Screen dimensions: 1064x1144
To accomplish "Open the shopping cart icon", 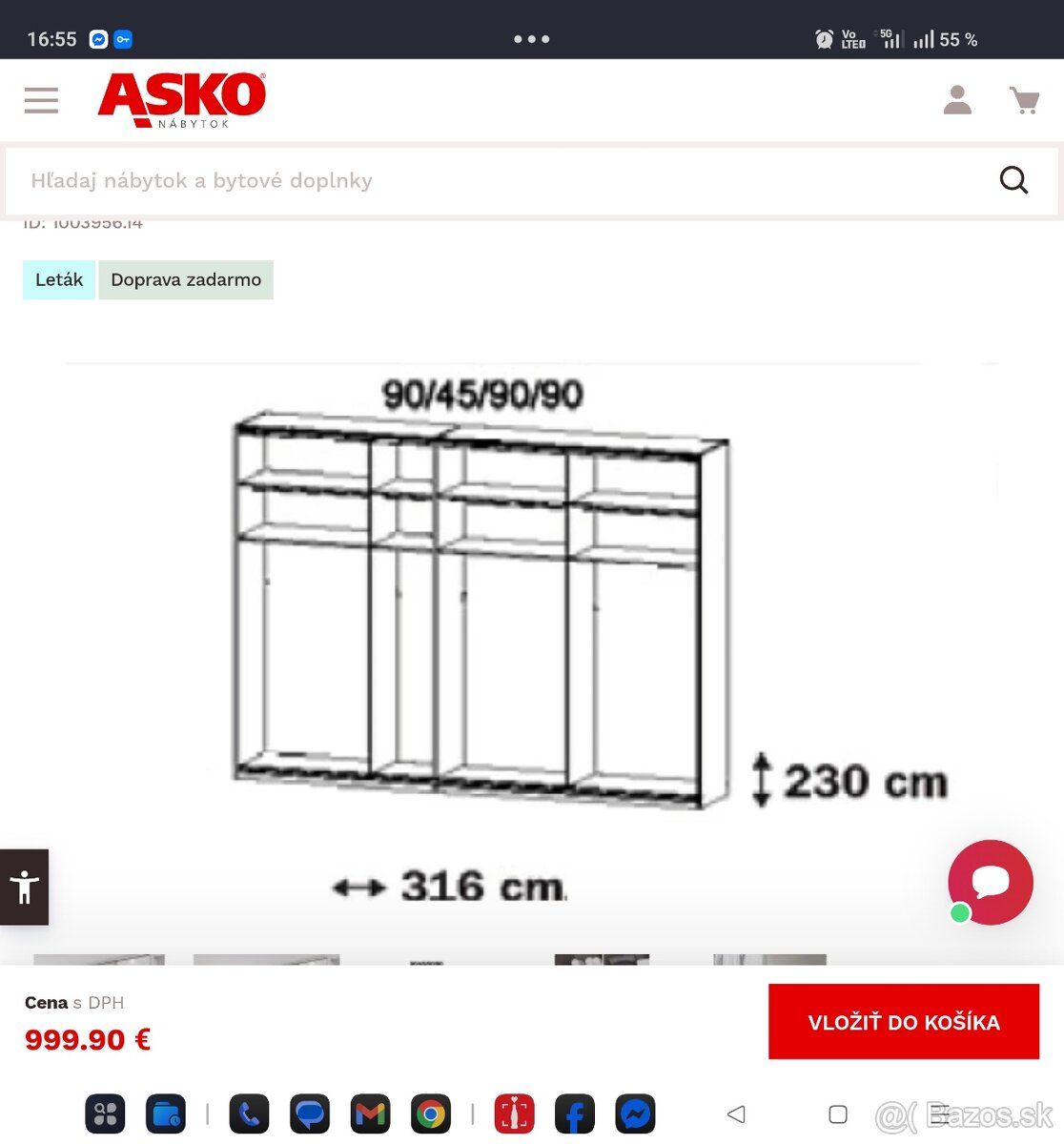I will [1024, 100].
